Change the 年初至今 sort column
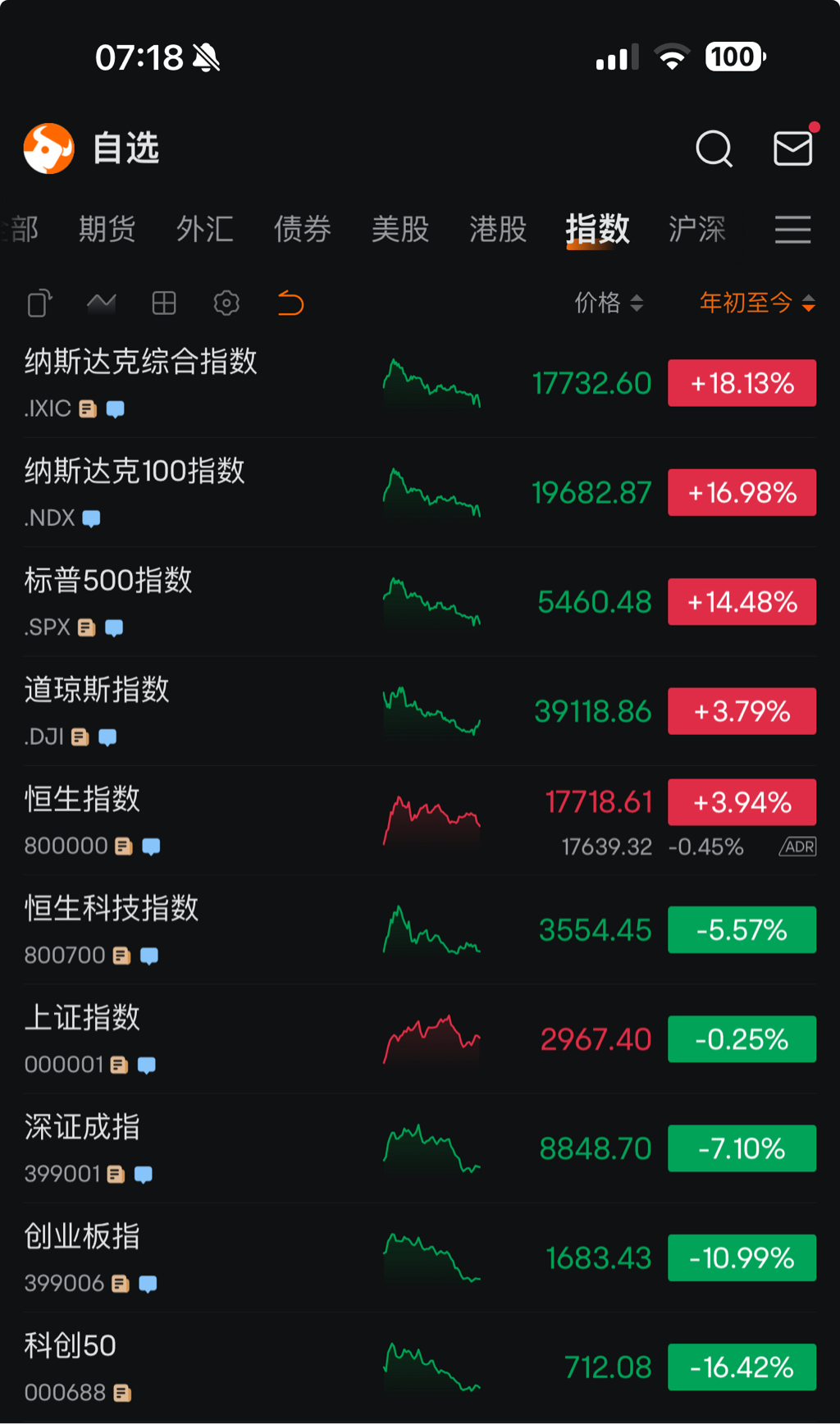The width and height of the screenshot is (840, 1424). tap(756, 303)
